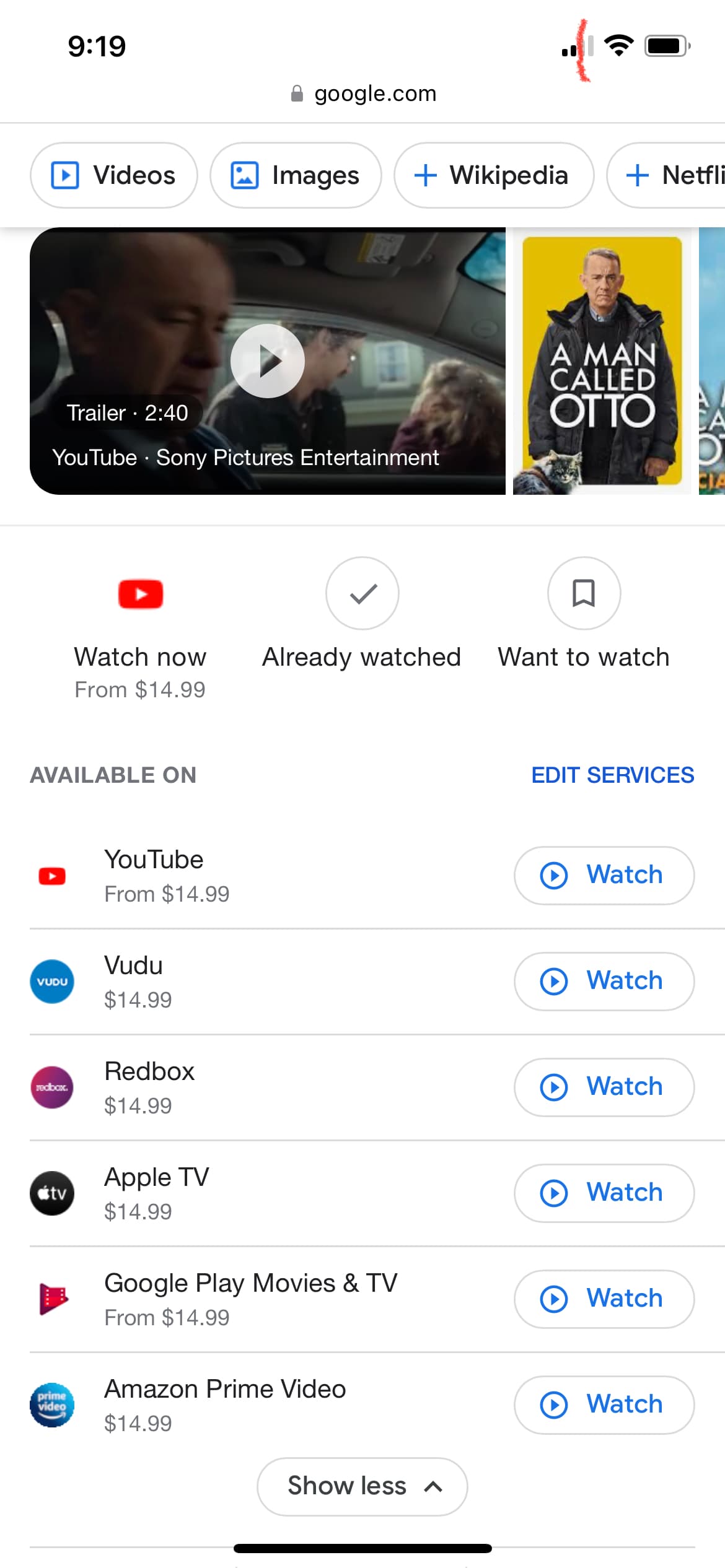The height and width of the screenshot is (1568, 725).
Task: Open Edit Services link
Action: pos(613,775)
